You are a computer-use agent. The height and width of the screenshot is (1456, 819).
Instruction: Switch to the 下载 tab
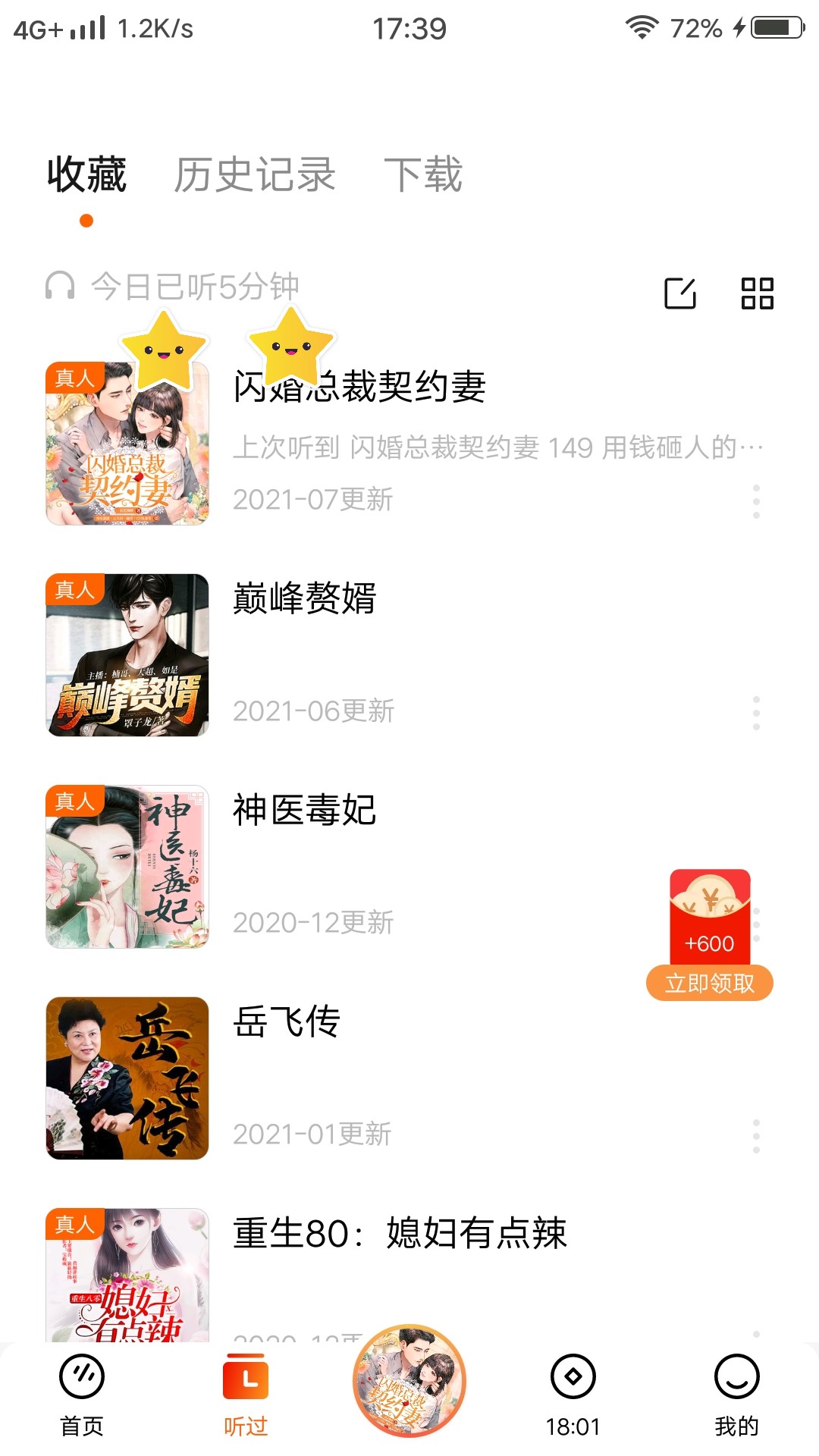423,175
